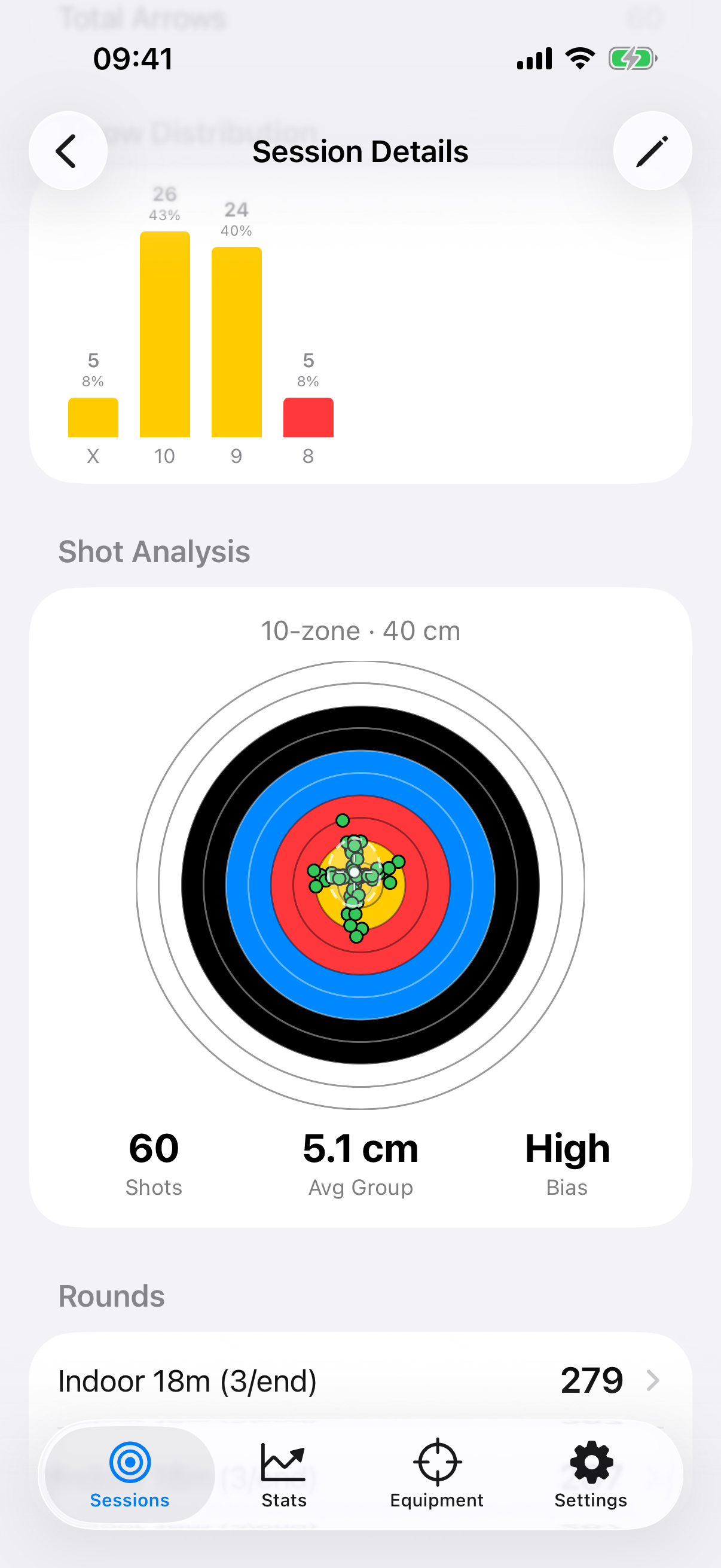Select the red 8 score bar

308,417
